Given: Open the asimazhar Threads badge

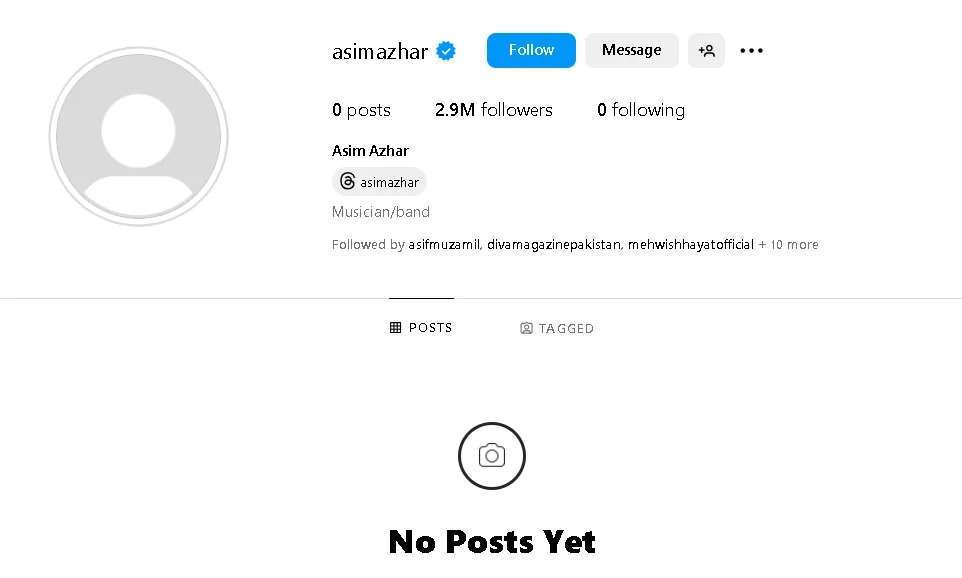Looking at the screenshot, I should pyautogui.click(x=379, y=182).
